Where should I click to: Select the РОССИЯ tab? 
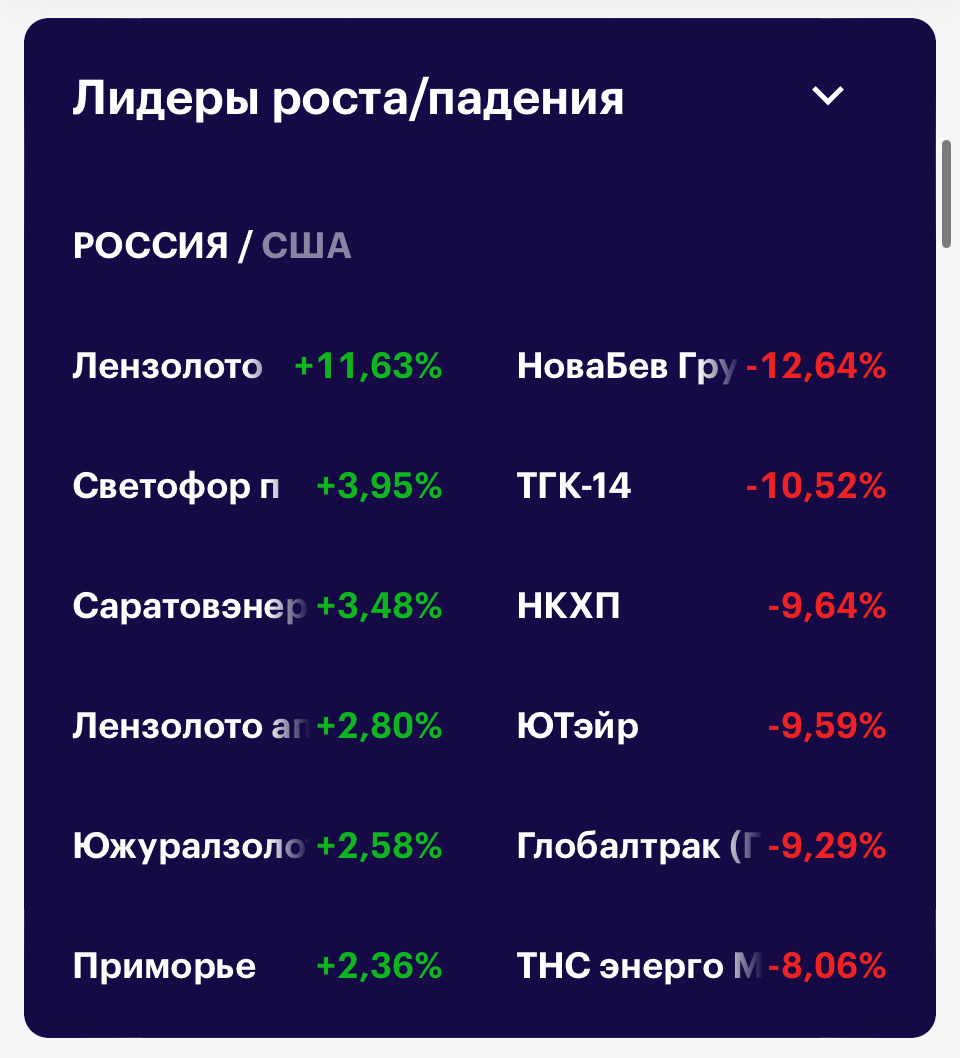150,246
